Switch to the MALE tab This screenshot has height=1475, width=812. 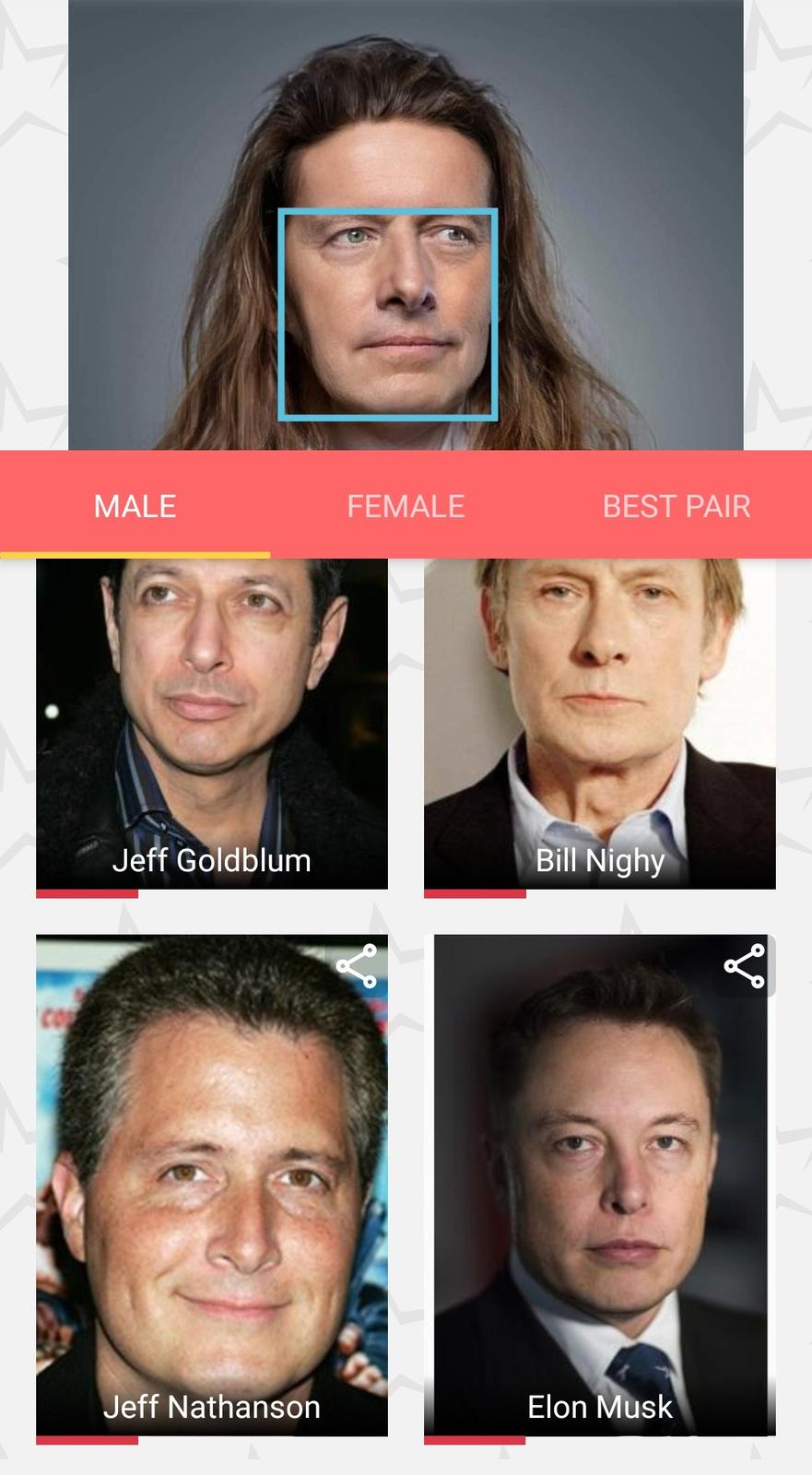[135, 506]
